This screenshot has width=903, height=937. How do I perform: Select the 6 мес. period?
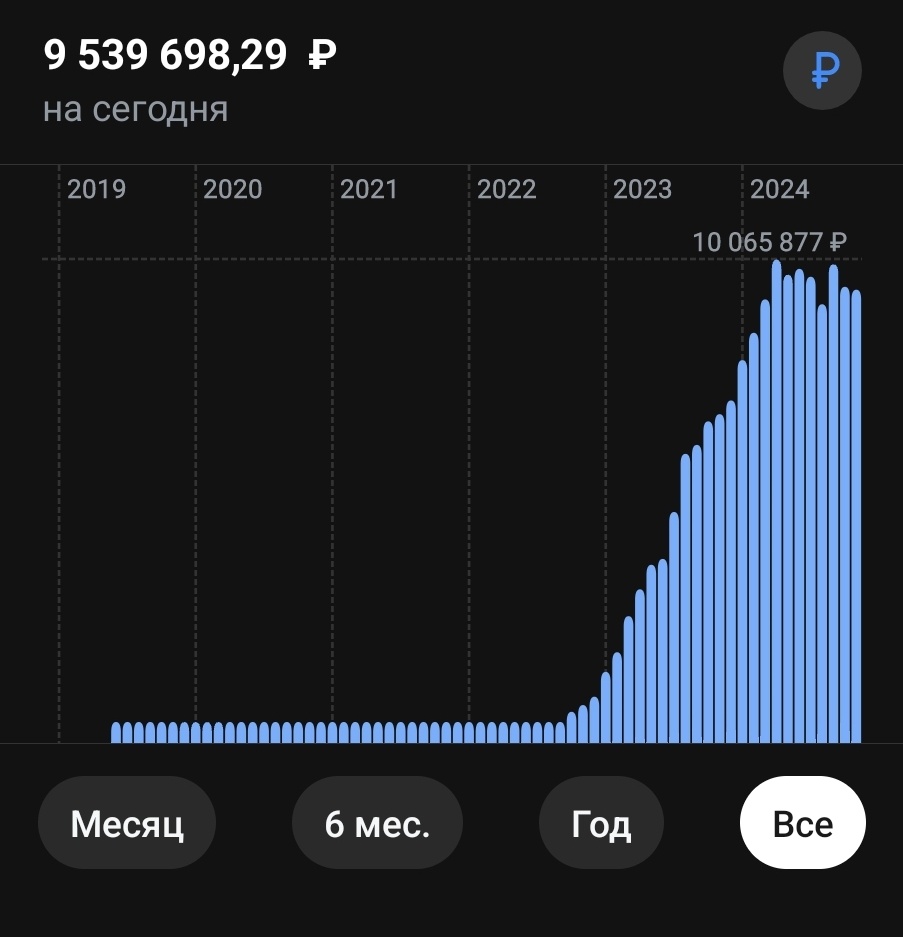tap(377, 824)
